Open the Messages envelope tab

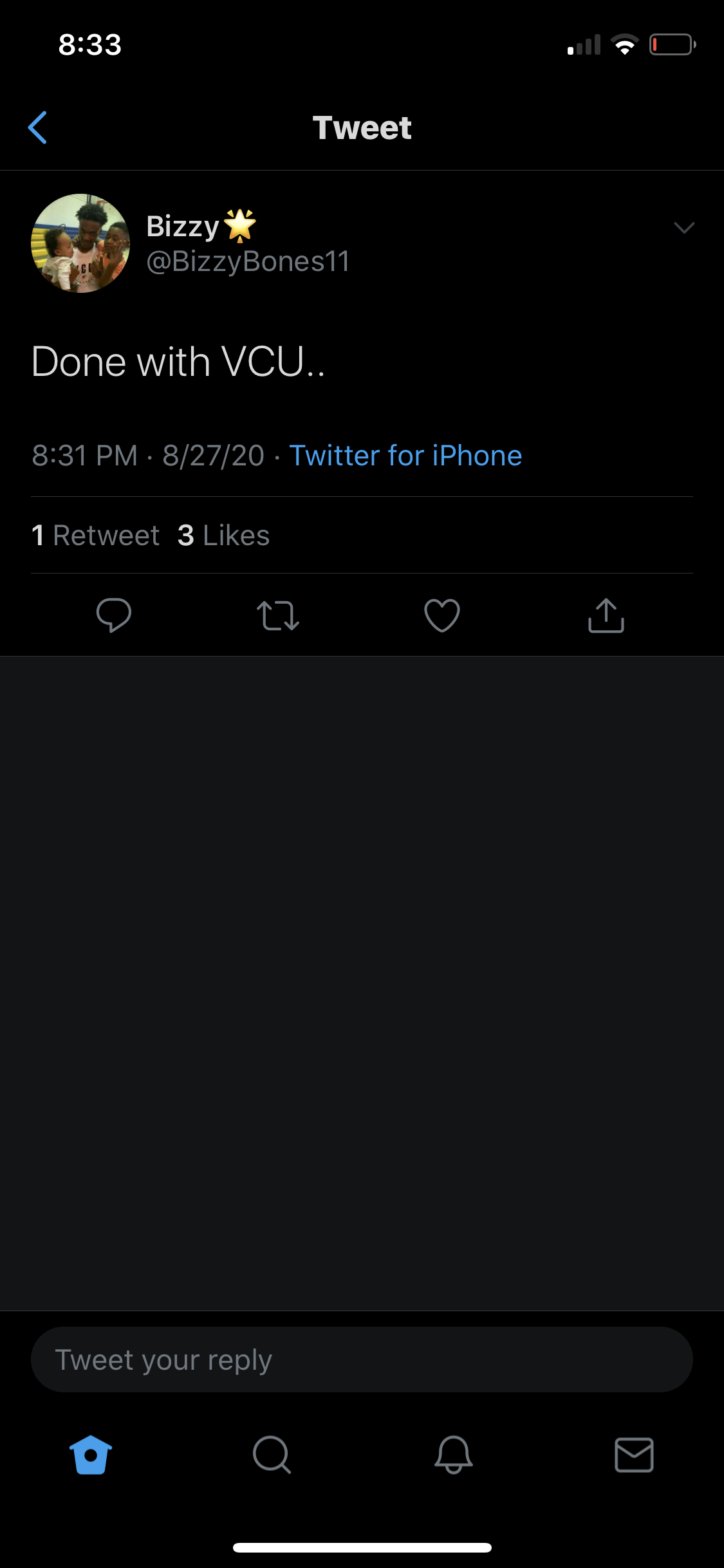point(635,1455)
